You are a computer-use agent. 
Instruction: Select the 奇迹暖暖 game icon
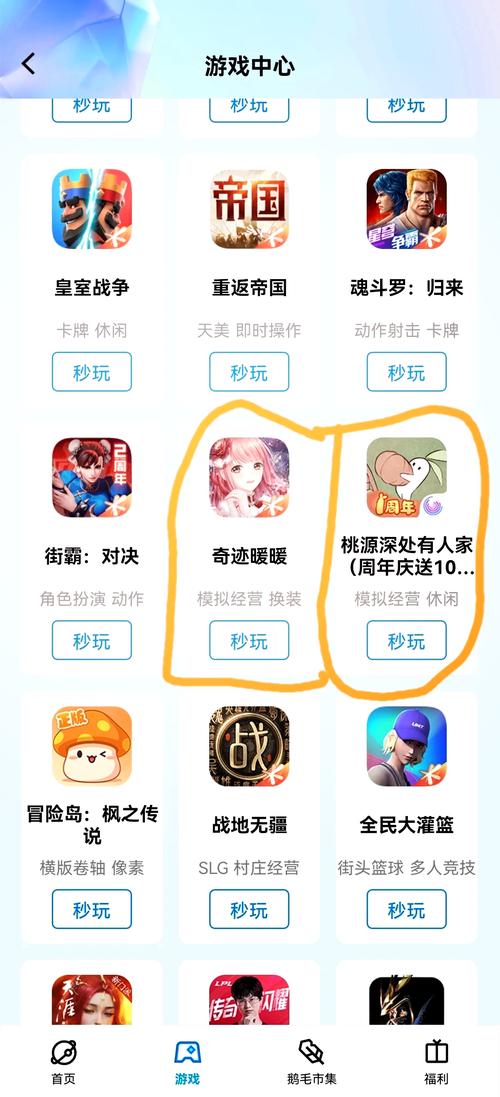click(x=249, y=478)
